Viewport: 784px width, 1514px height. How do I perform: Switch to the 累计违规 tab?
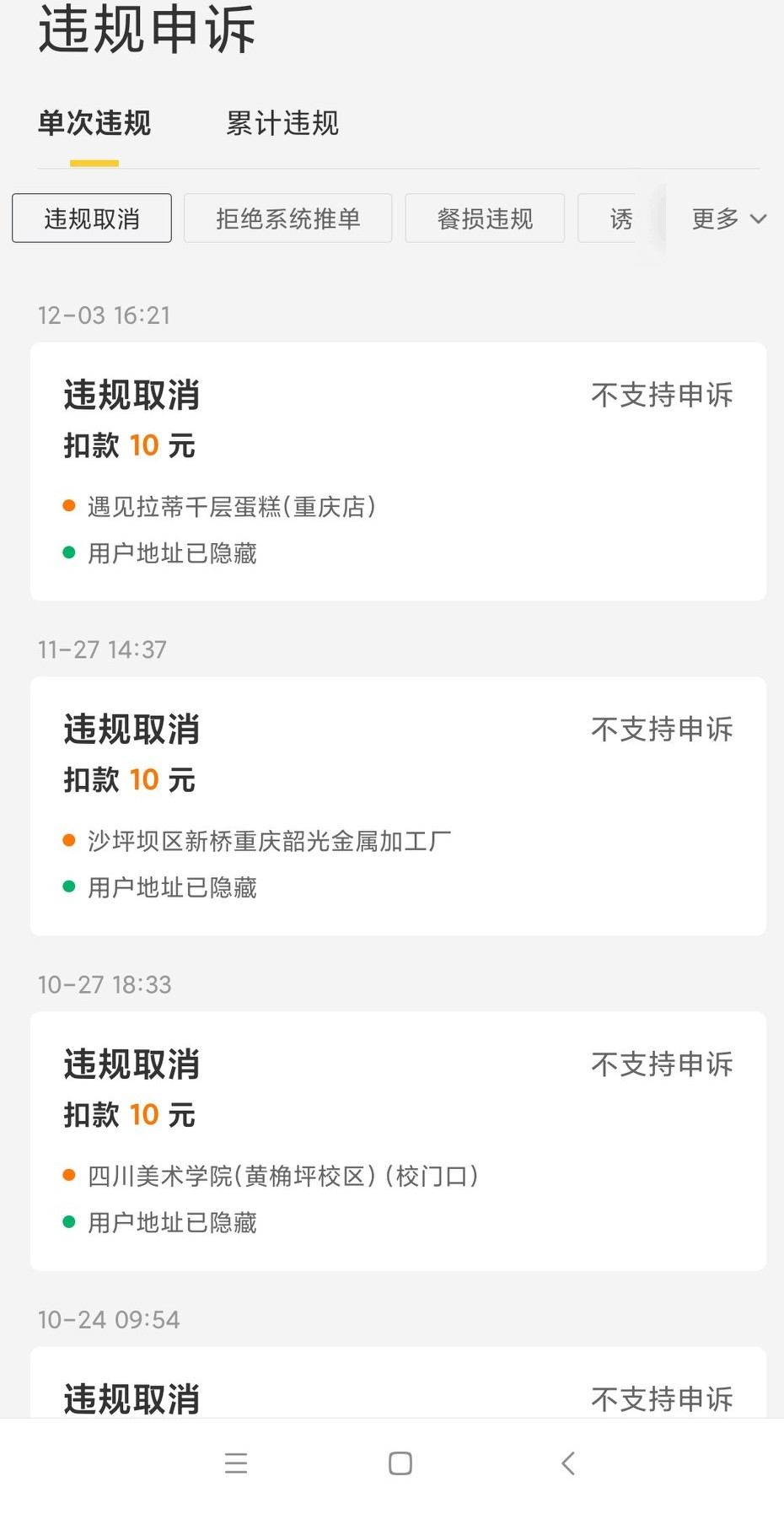[x=282, y=124]
